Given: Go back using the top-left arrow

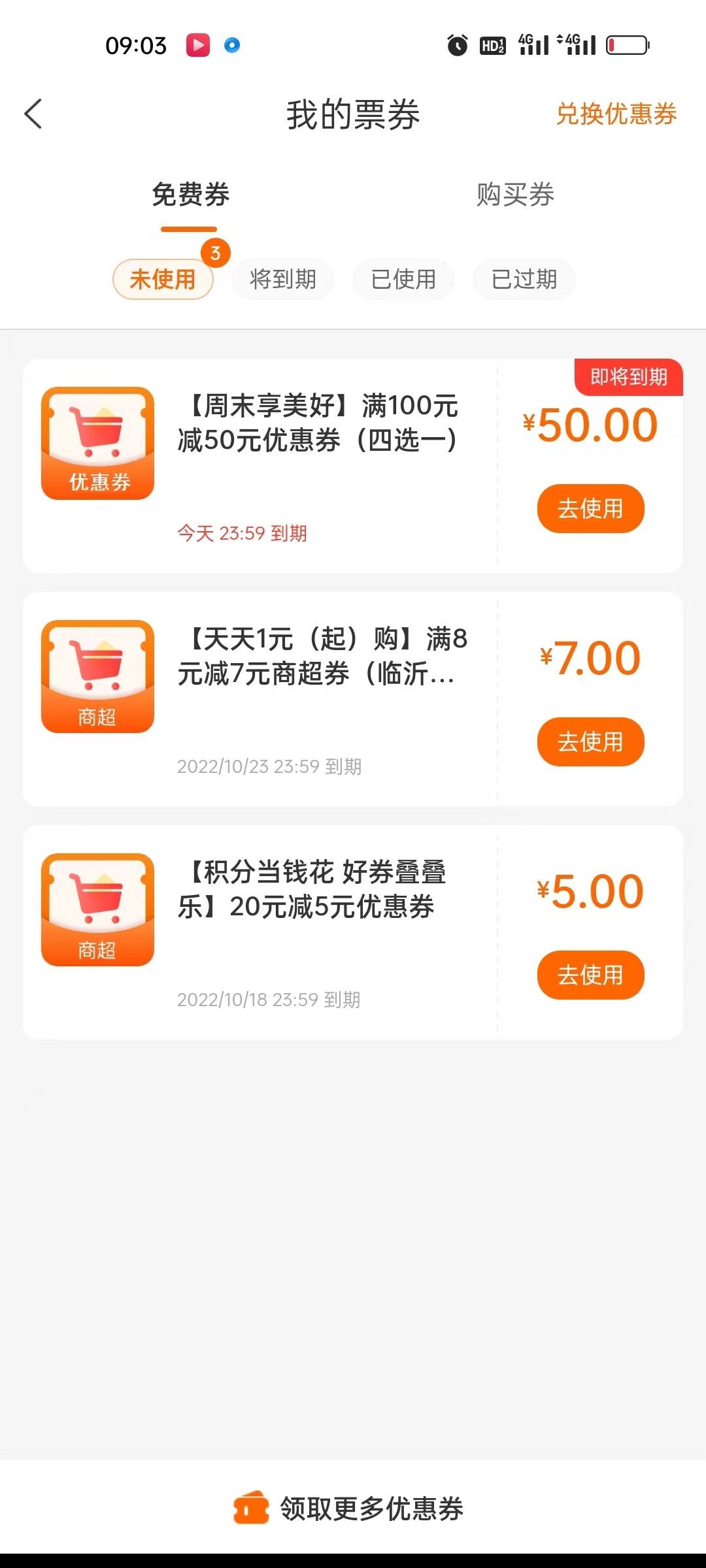Looking at the screenshot, I should [x=33, y=114].
